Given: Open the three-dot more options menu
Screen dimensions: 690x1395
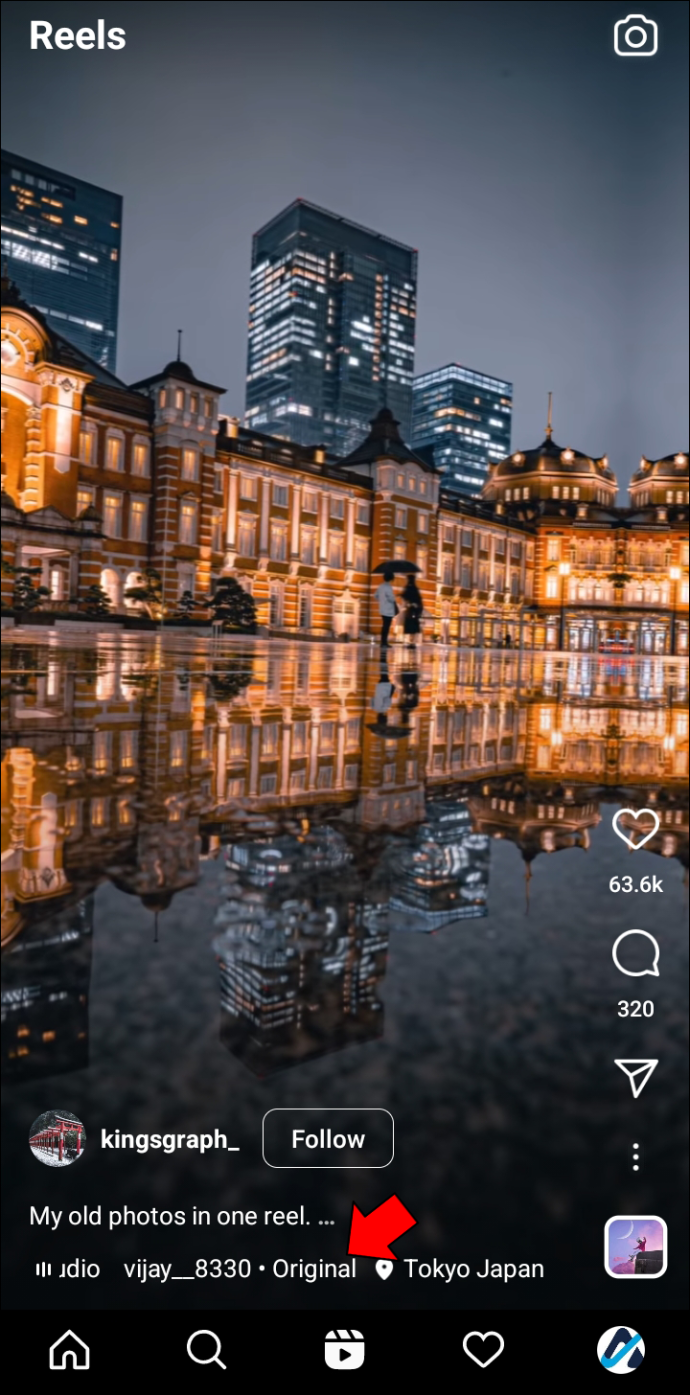Looking at the screenshot, I should pos(636,1157).
